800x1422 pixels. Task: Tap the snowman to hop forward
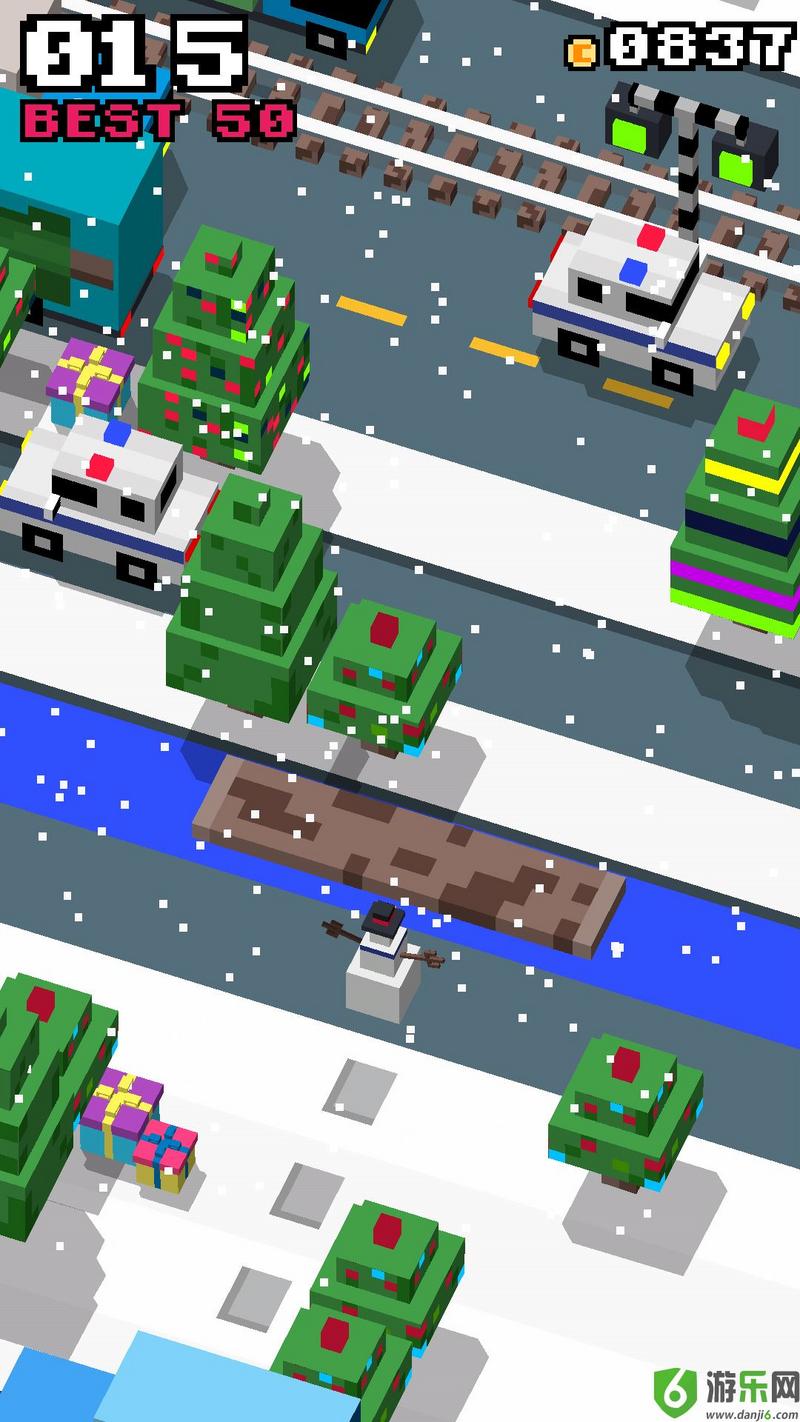[384, 963]
